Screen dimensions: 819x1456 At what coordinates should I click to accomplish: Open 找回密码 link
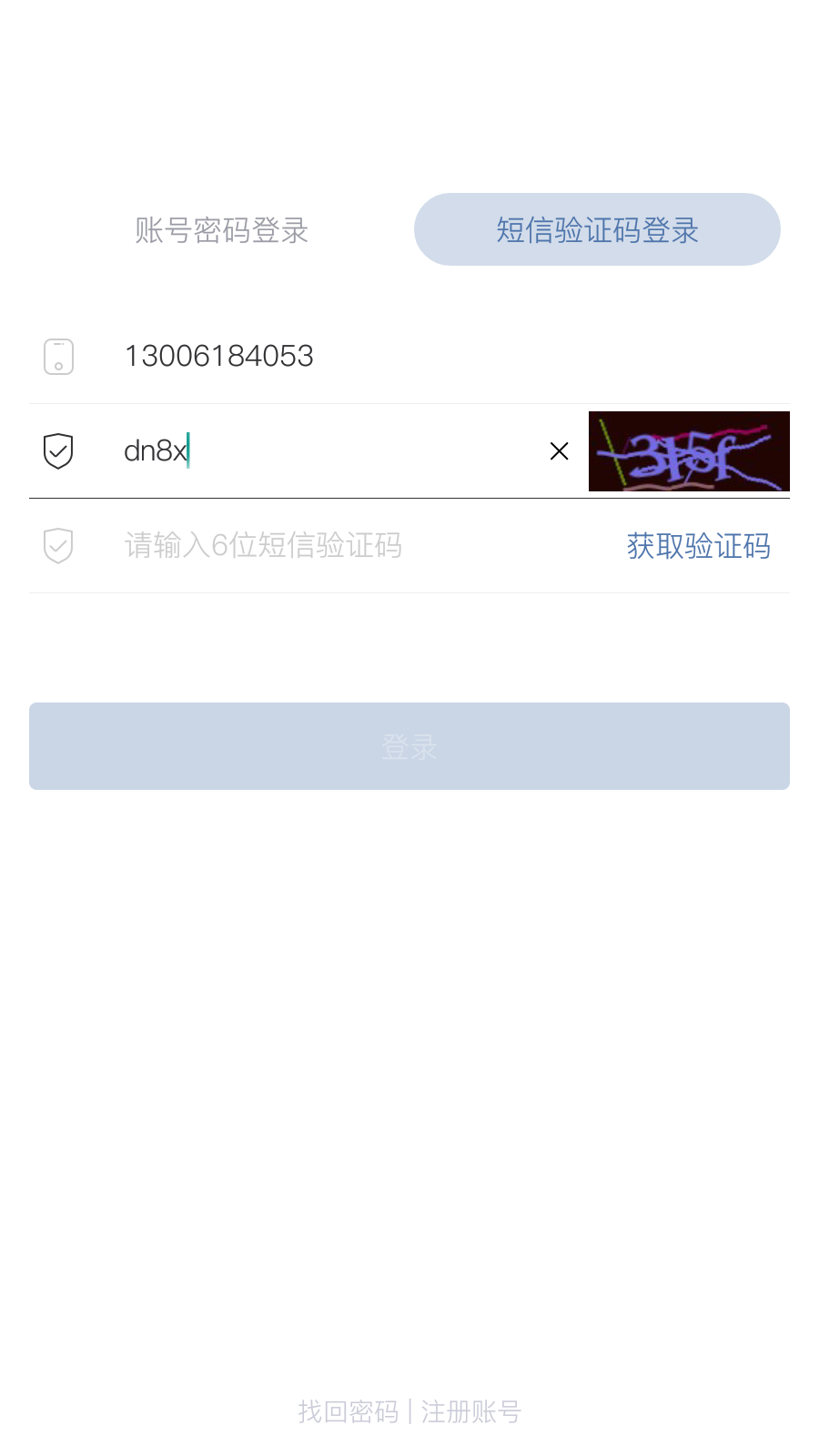348,1411
